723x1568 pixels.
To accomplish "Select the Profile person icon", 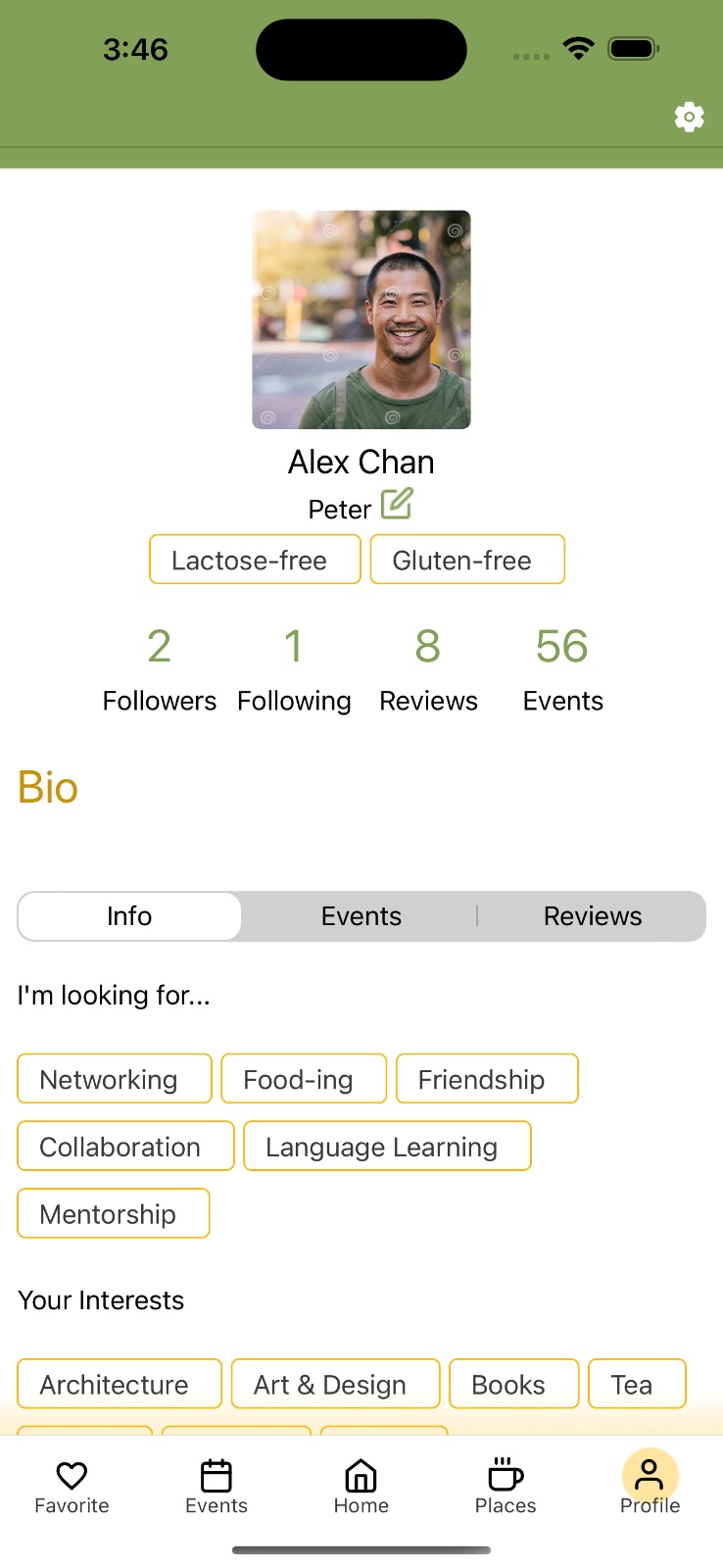I will click(x=650, y=1473).
